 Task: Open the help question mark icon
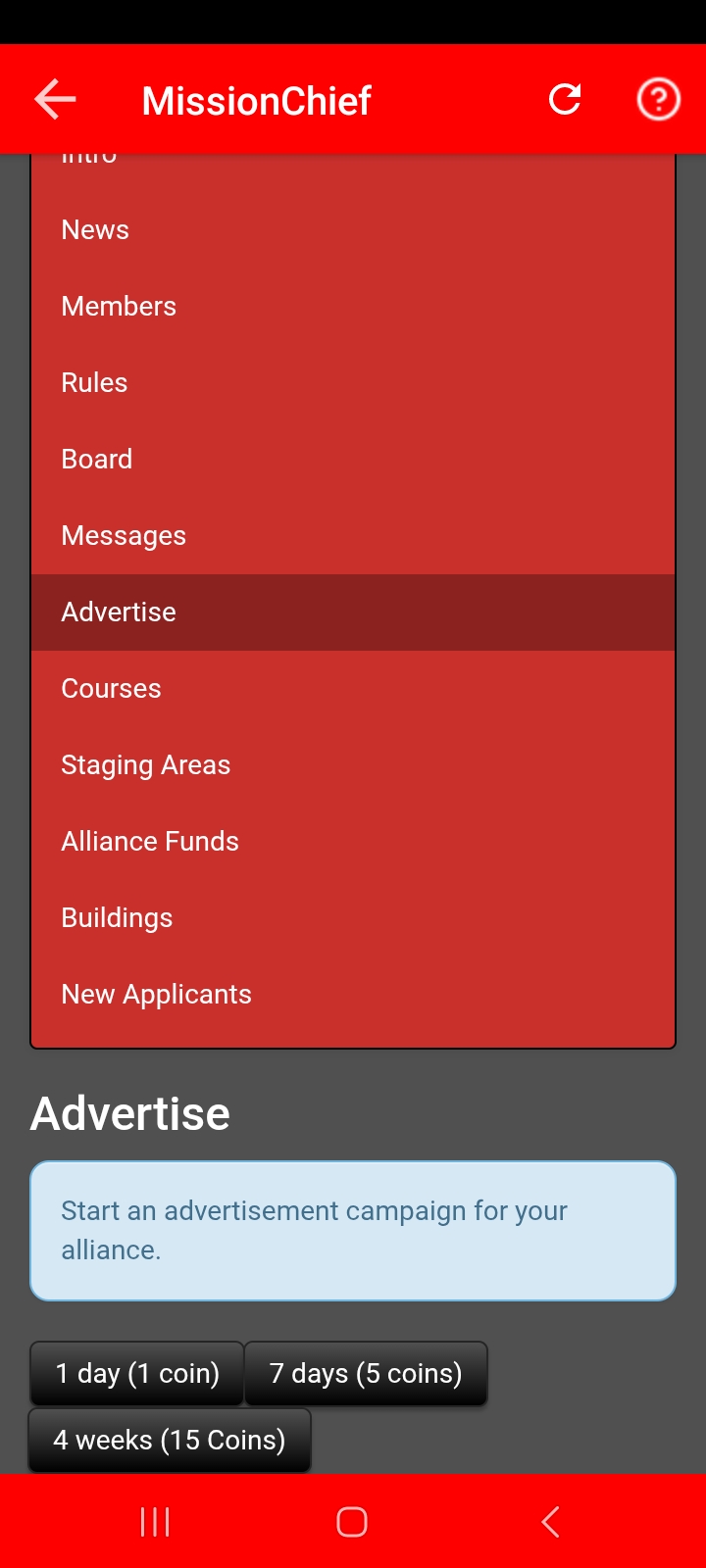[x=658, y=99]
